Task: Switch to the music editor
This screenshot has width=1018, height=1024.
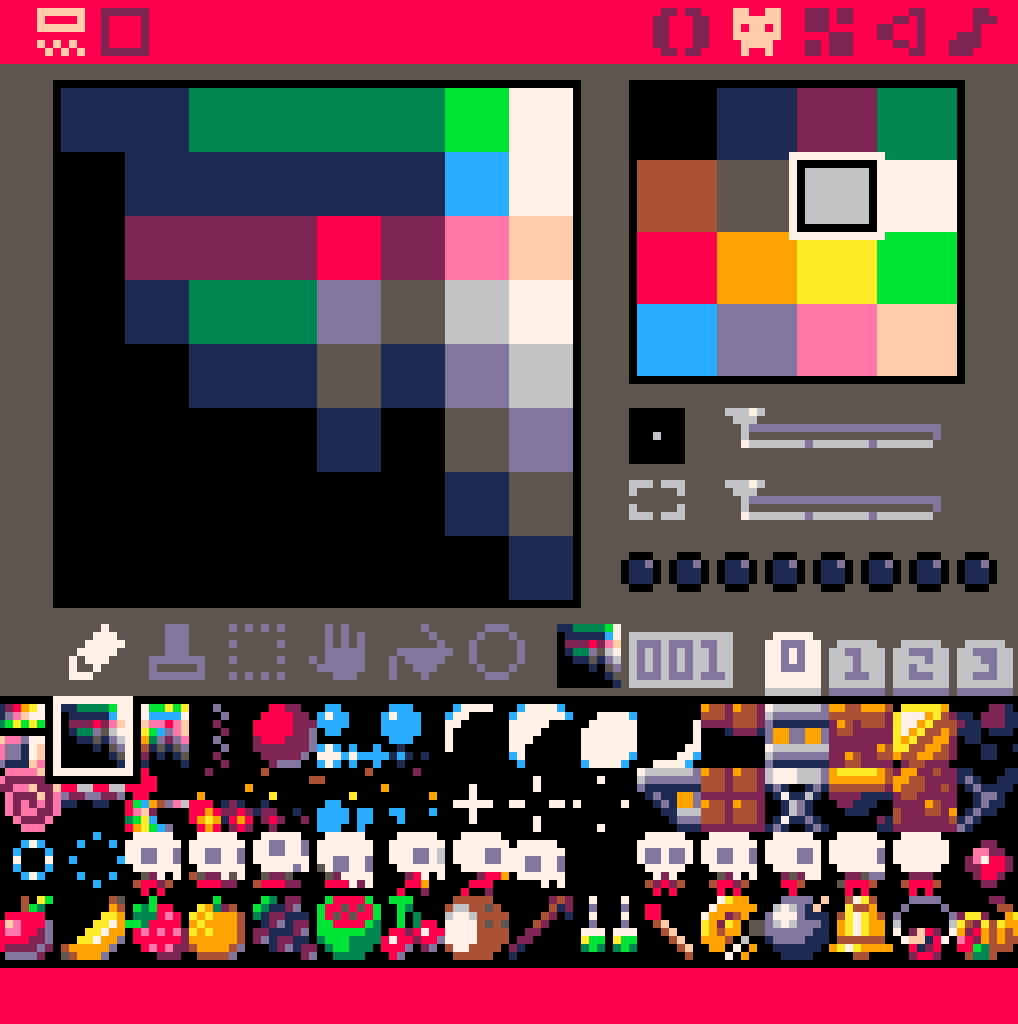Action: tap(972, 31)
